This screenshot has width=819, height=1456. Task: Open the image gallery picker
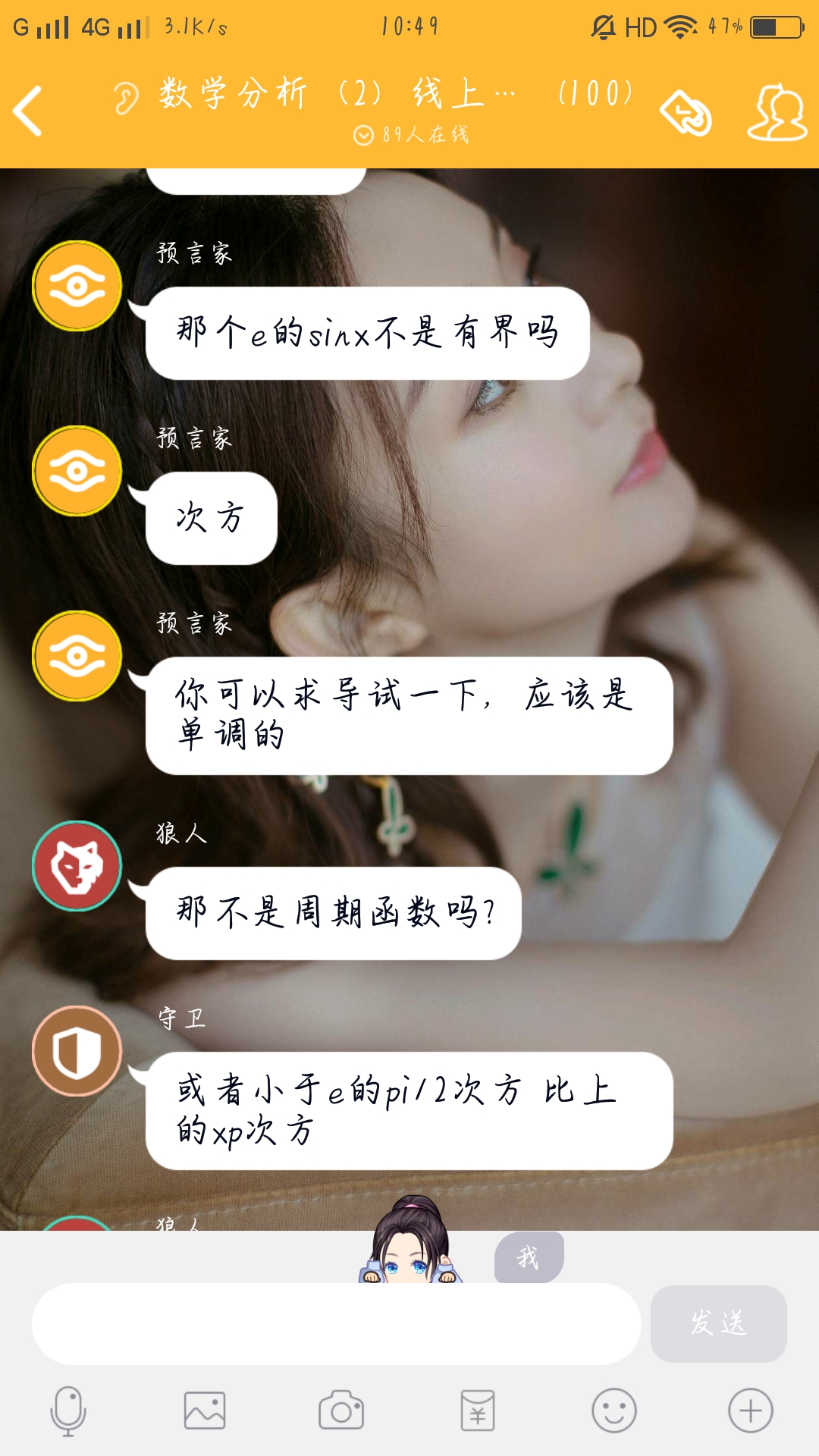point(205,1411)
